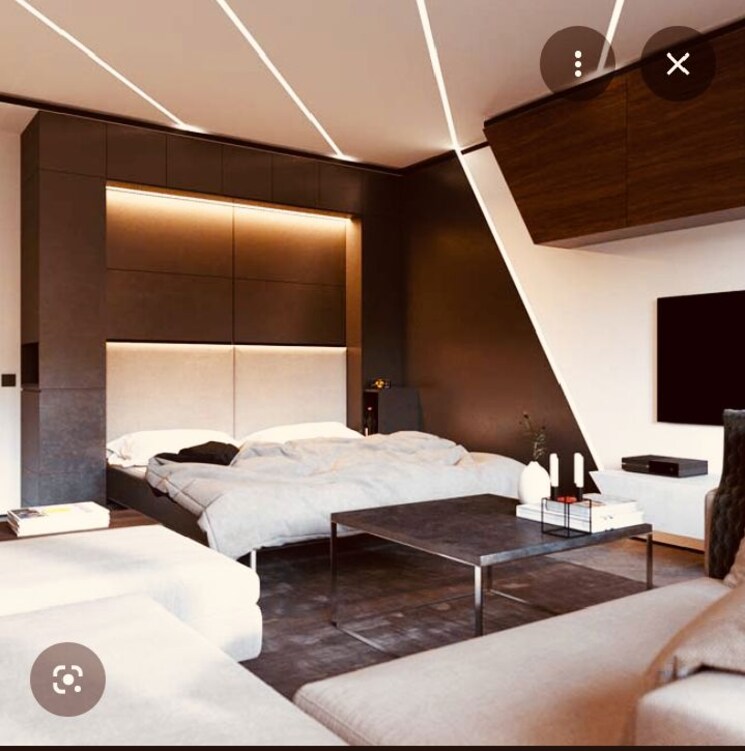Start visual search with the lens icon
This screenshot has height=751, width=745.
67,680
